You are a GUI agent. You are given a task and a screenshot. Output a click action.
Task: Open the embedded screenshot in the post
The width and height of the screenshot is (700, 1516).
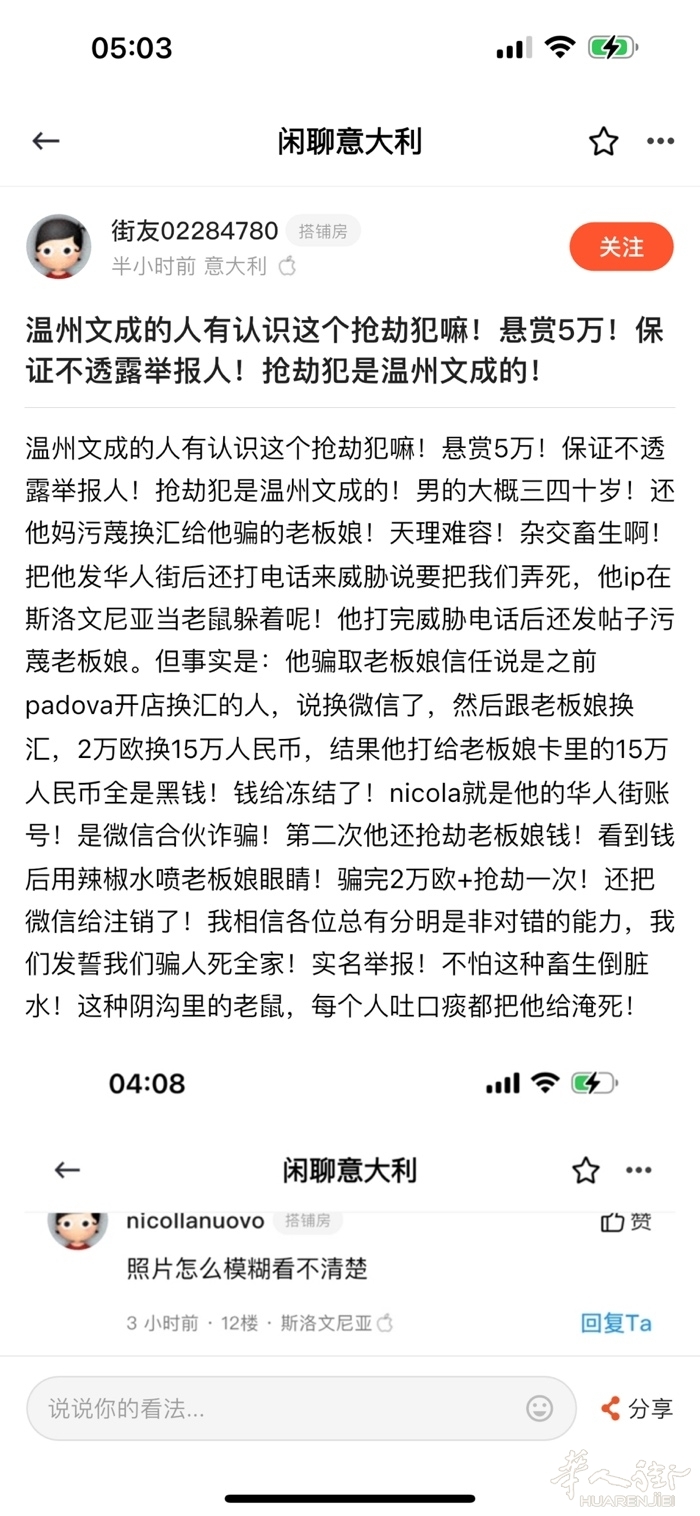(x=350, y=1200)
